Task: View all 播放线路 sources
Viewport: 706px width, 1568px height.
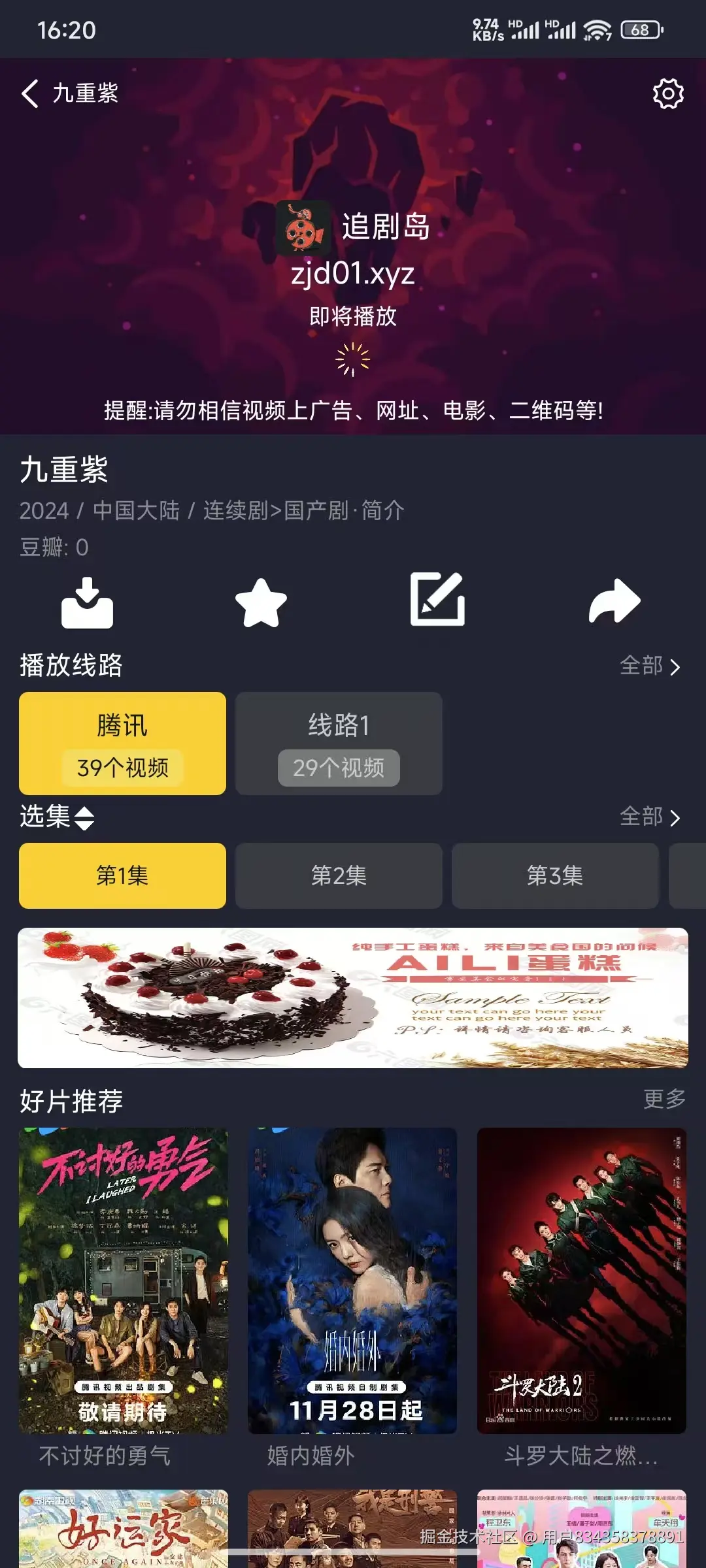Action: click(650, 666)
